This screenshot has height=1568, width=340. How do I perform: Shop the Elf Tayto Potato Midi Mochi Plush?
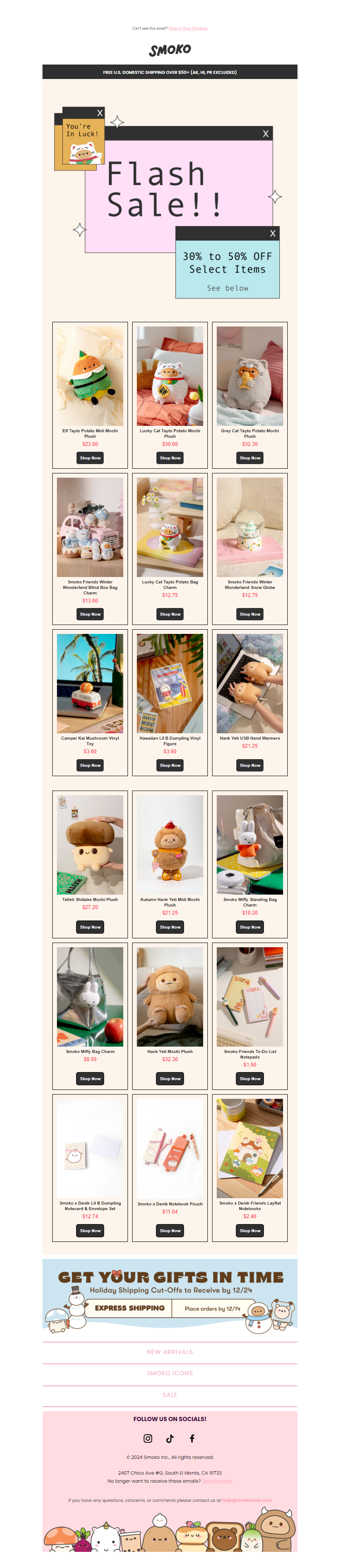coord(90,458)
